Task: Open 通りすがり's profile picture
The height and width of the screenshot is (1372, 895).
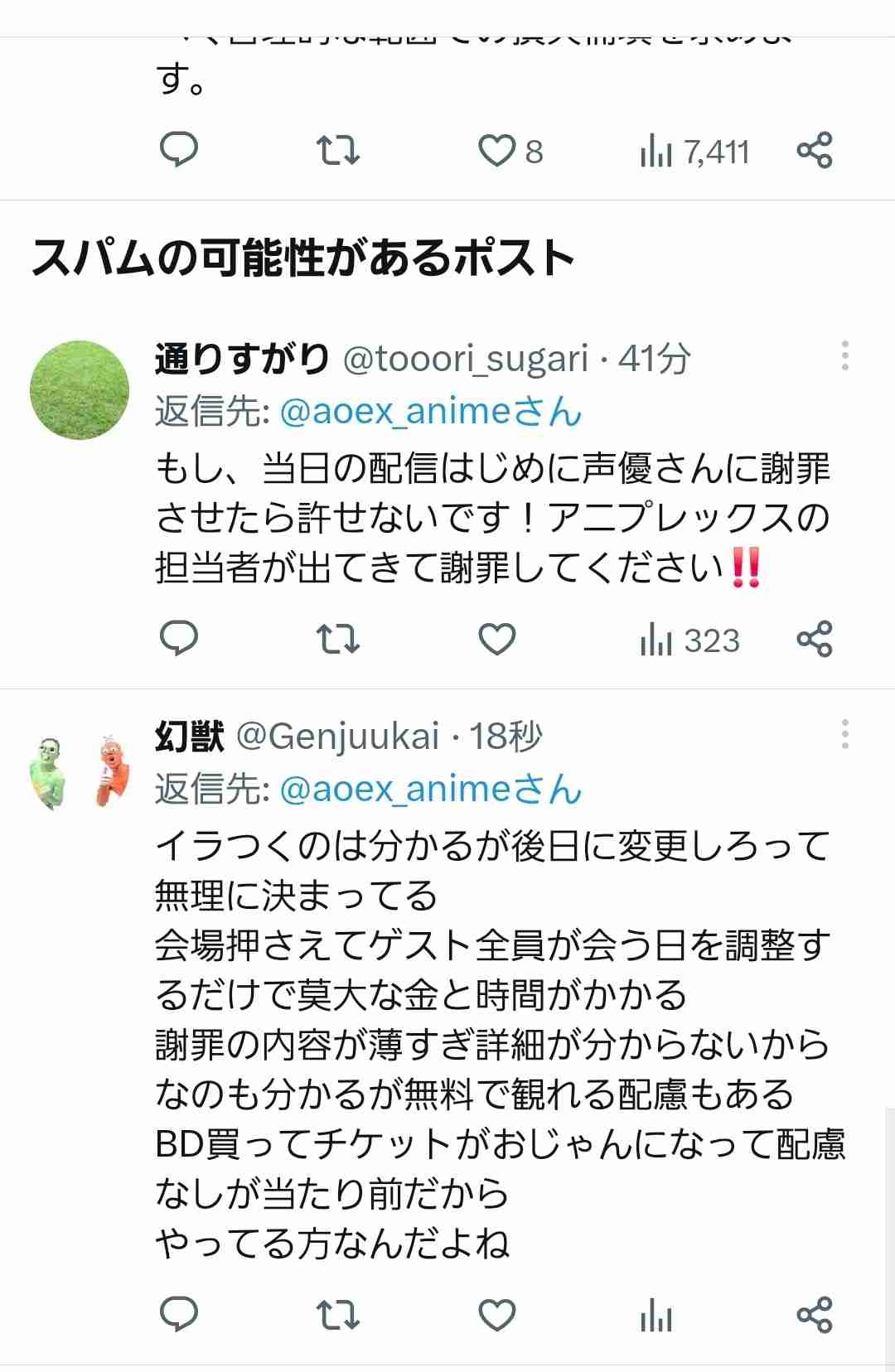Action: 80,389
